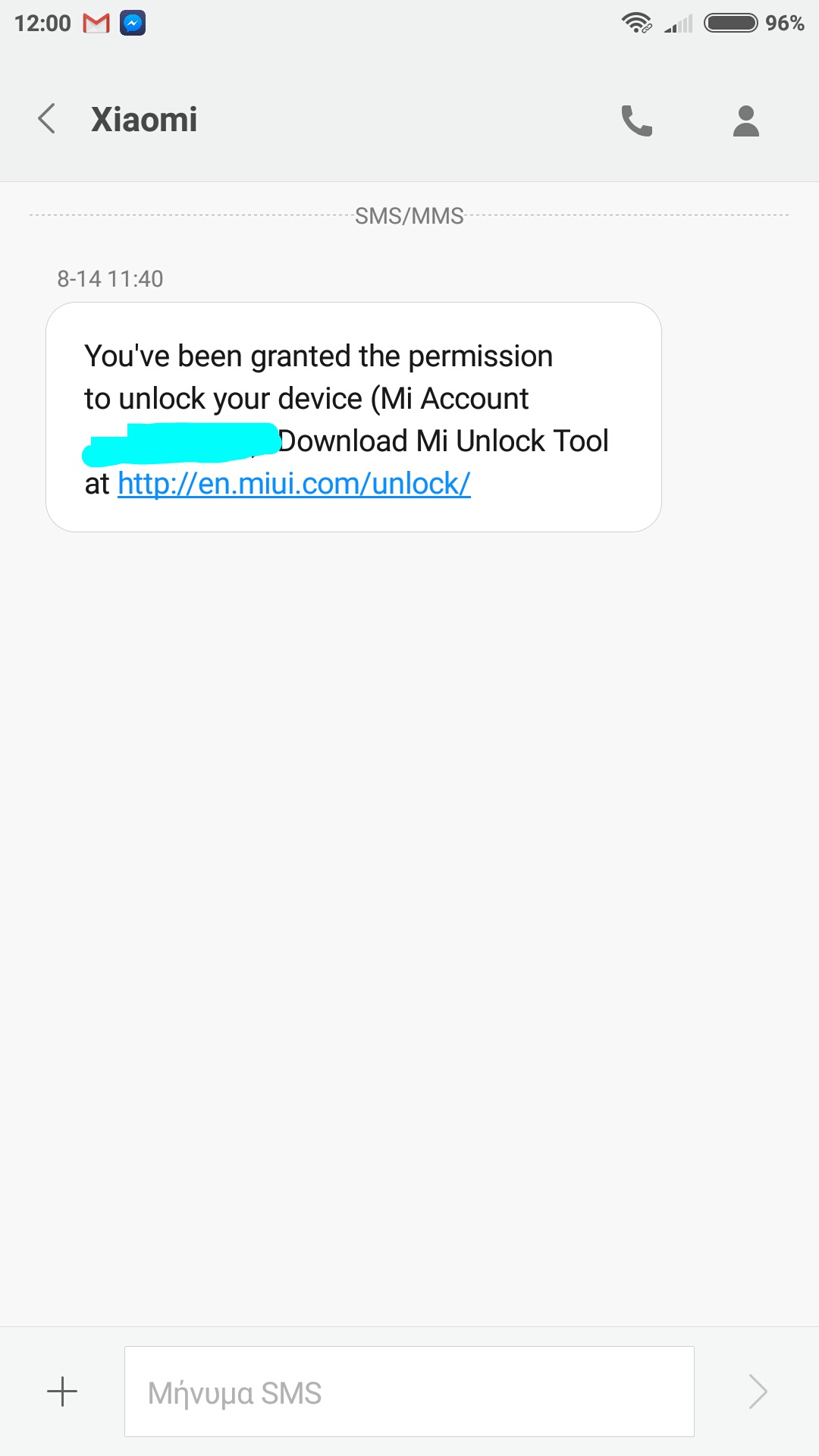Open the en.miui.com/unlock link
This screenshot has height=1456, width=819.
tap(294, 484)
